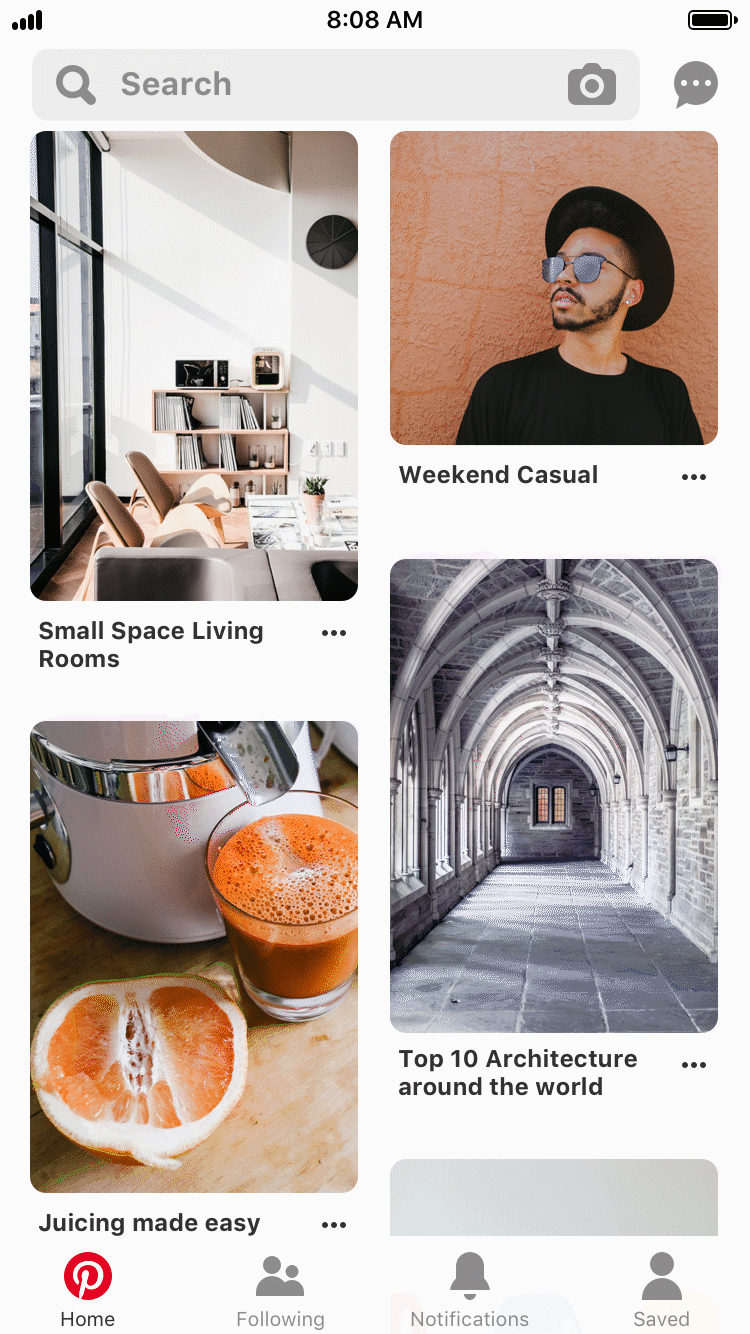
Task: Open more options for Top 10 Architecture
Action: pos(694,1065)
